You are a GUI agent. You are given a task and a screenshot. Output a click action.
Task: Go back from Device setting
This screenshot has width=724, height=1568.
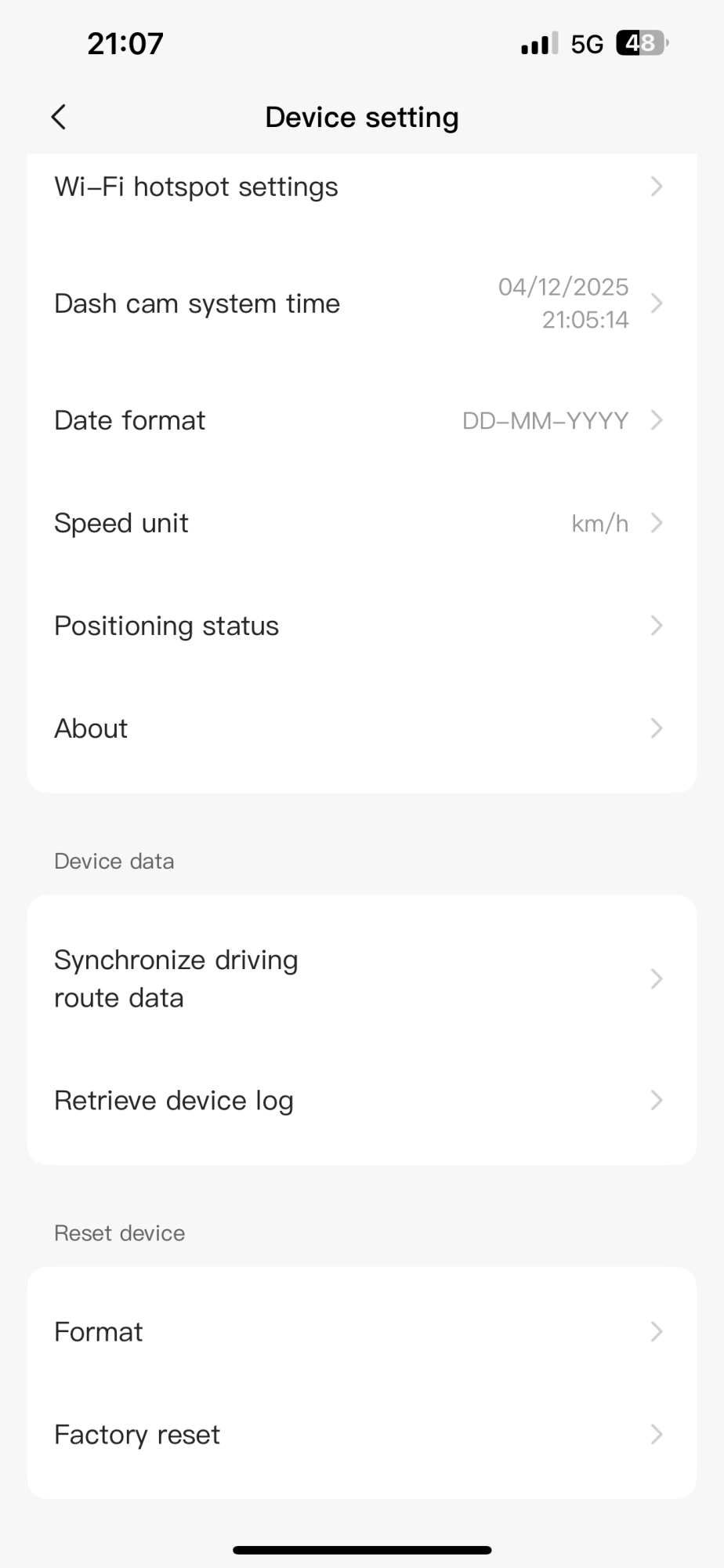(x=59, y=118)
